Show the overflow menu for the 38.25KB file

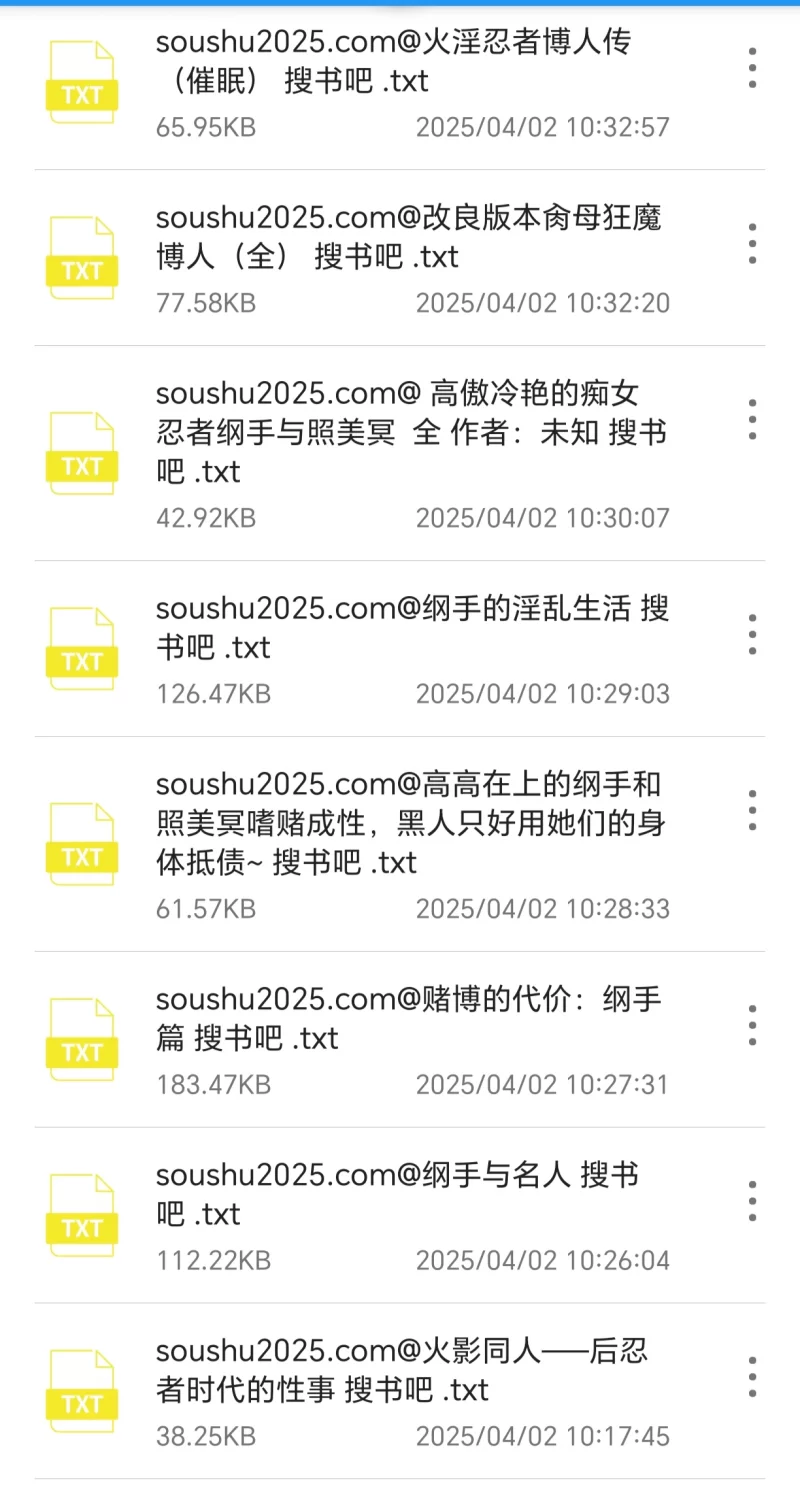pyautogui.click(x=752, y=1377)
